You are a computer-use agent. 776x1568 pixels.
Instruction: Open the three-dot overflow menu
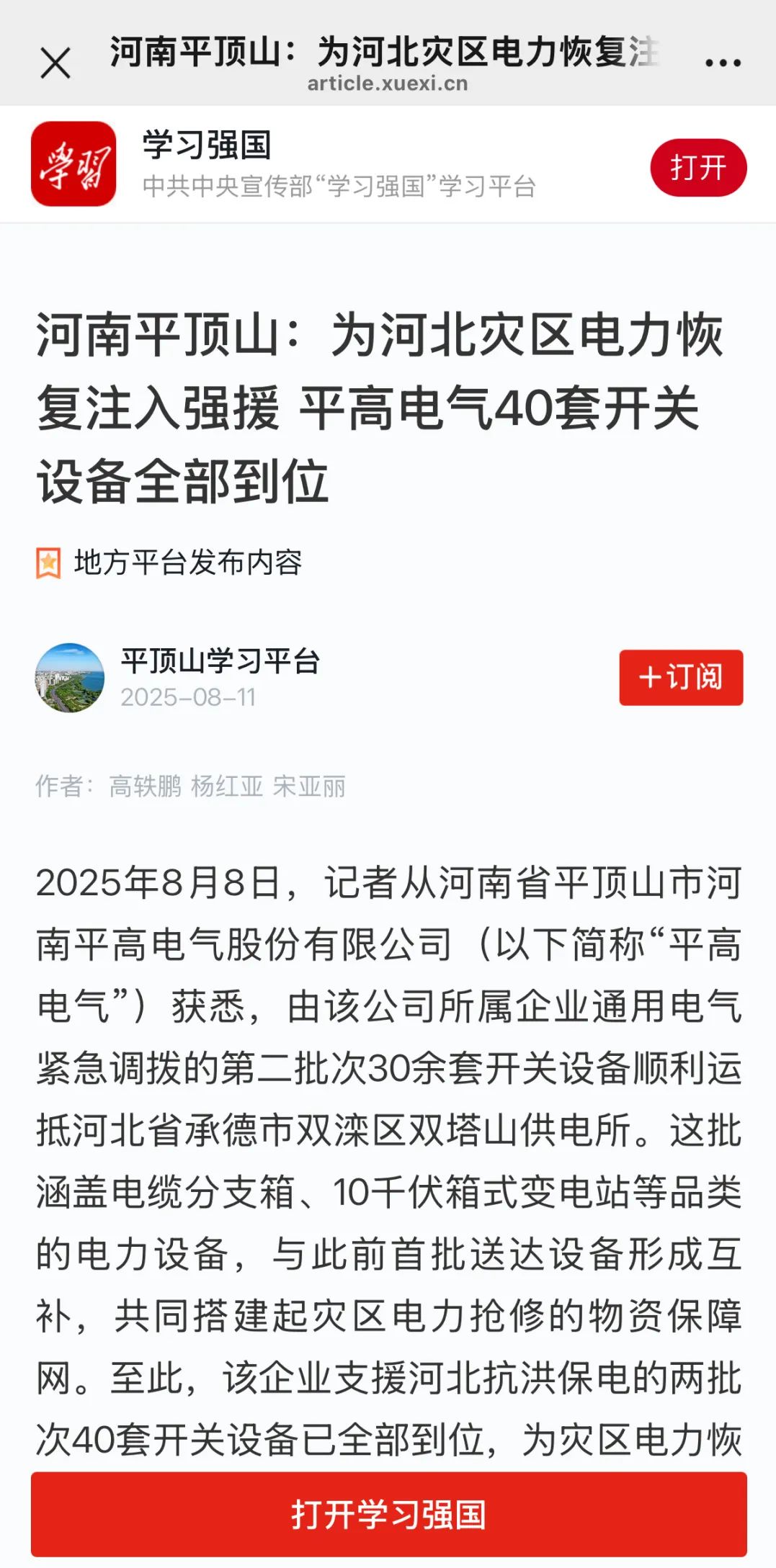[x=723, y=62]
